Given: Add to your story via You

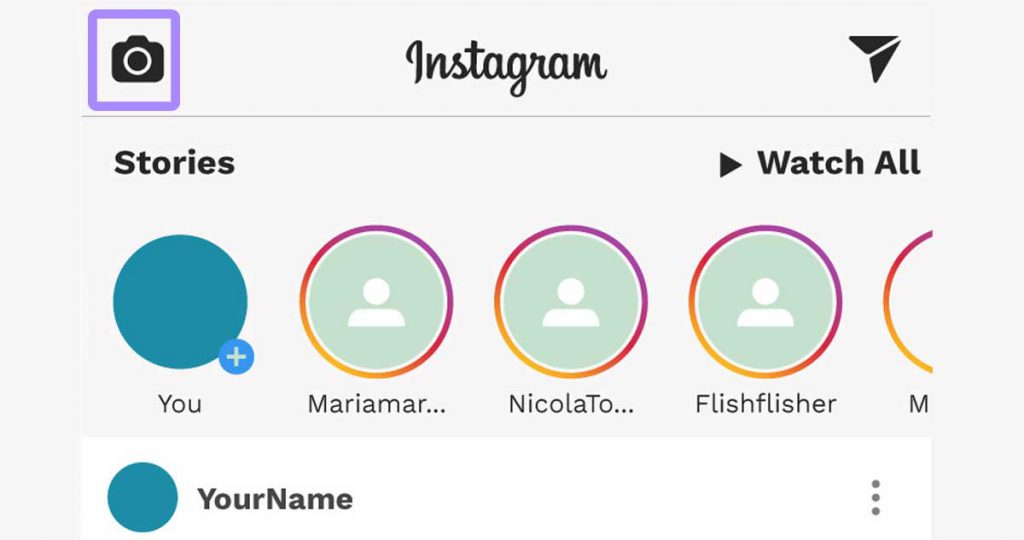Looking at the screenshot, I should tap(181, 303).
